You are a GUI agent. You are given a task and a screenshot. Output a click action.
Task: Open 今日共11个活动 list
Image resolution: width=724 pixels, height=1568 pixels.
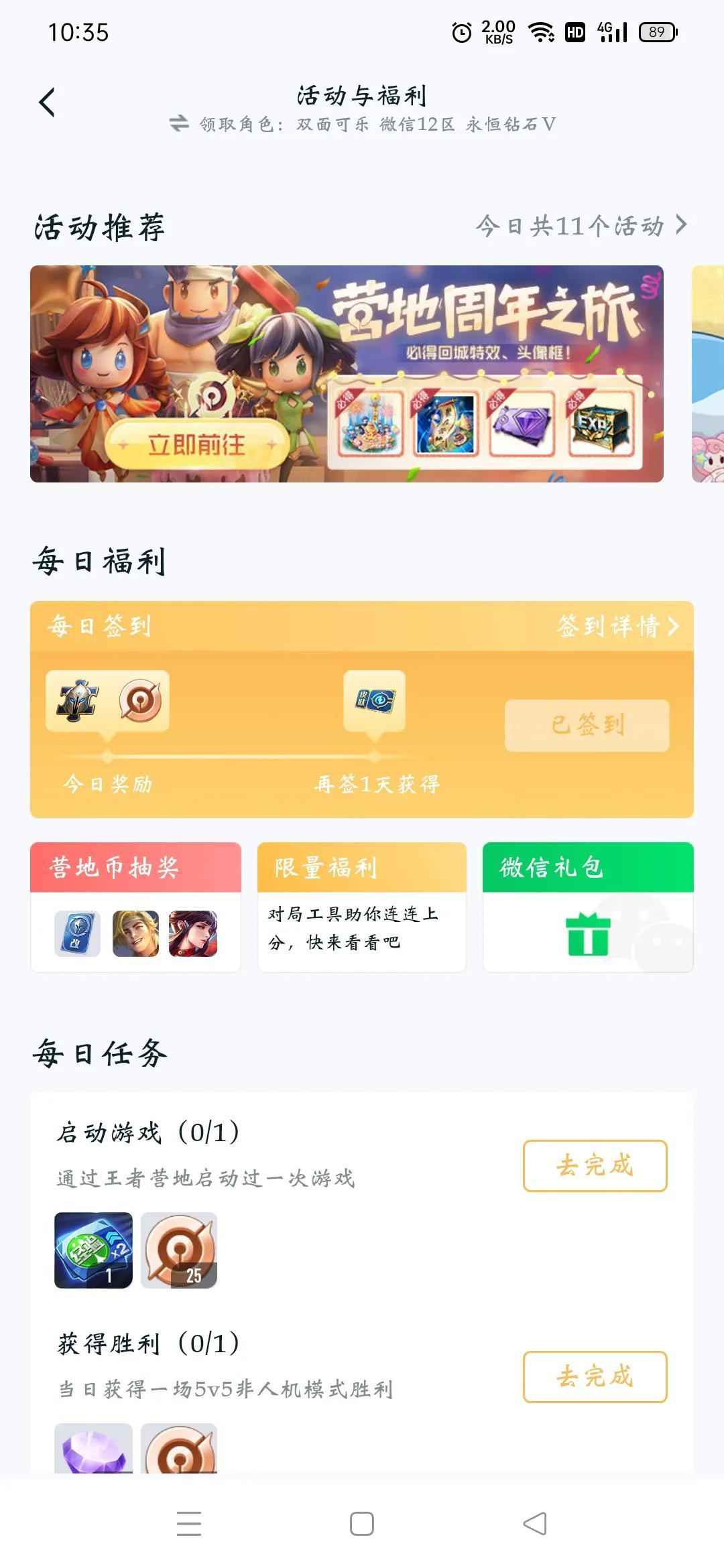tap(581, 226)
